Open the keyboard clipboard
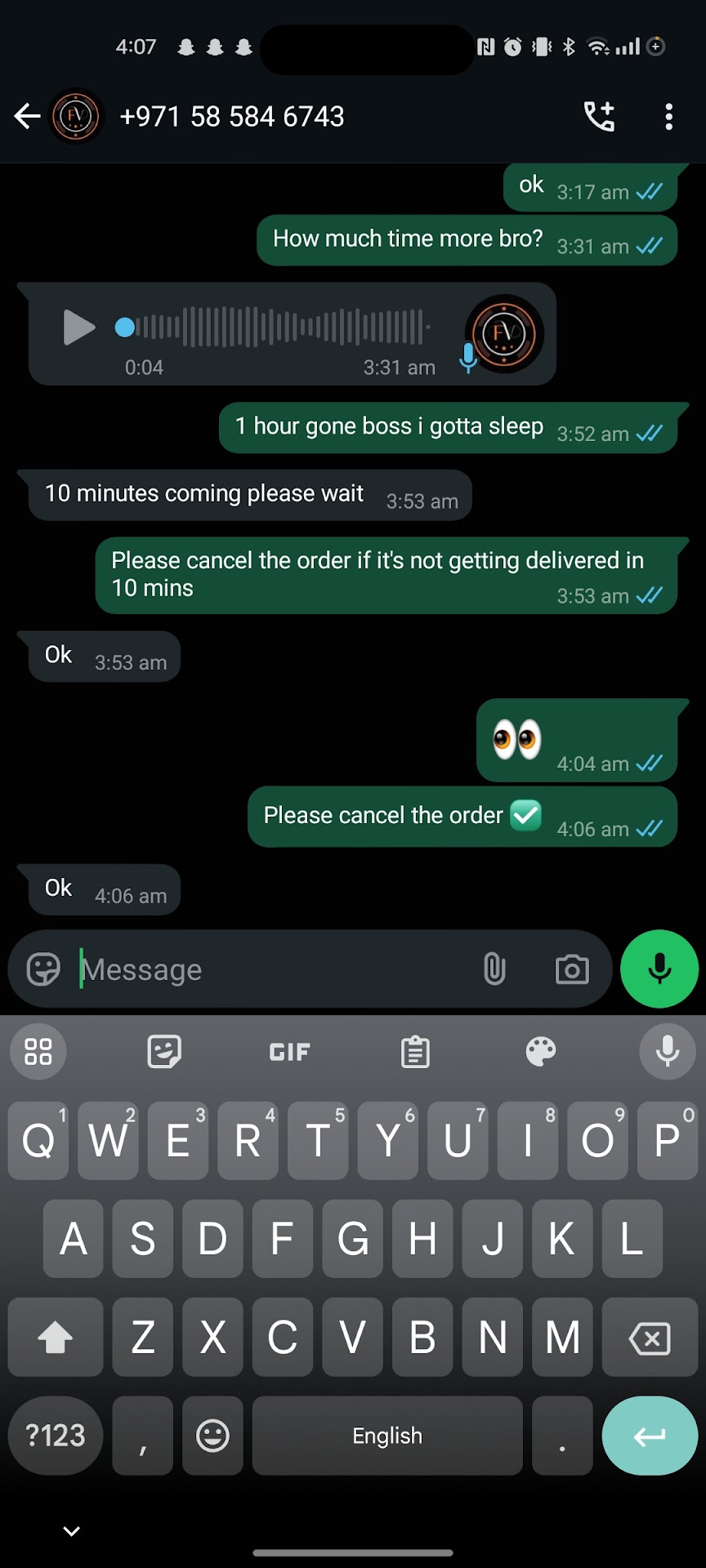 [x=415, y=1052]
